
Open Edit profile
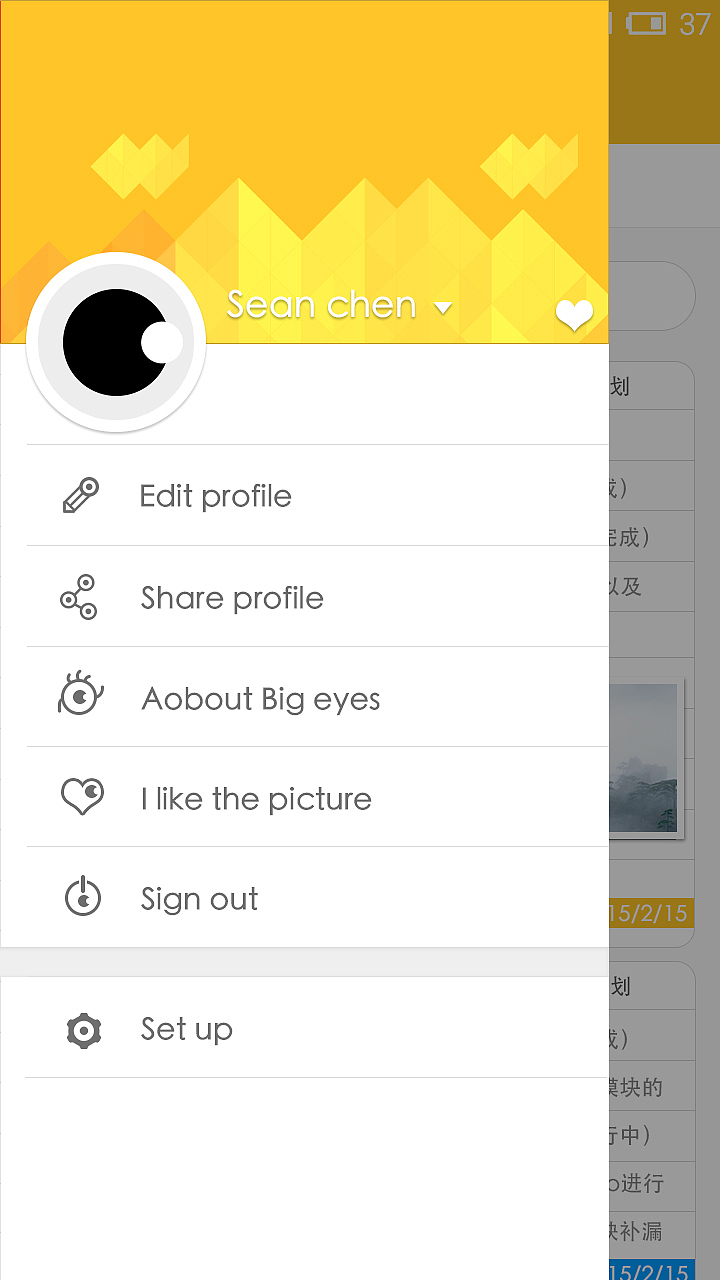click(x=216, y=496)
